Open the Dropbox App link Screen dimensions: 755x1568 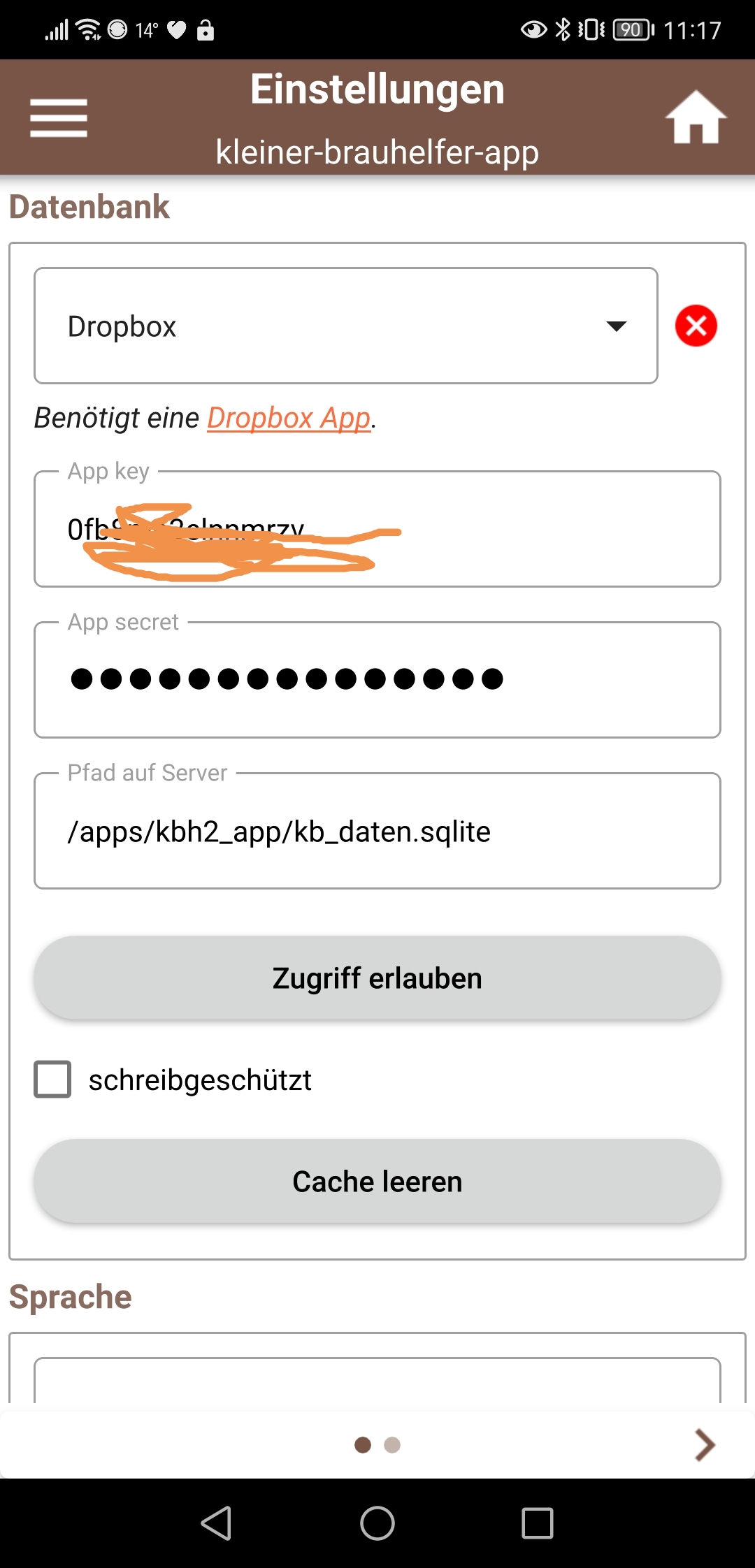pyautogui.click(x=288, y=418)
